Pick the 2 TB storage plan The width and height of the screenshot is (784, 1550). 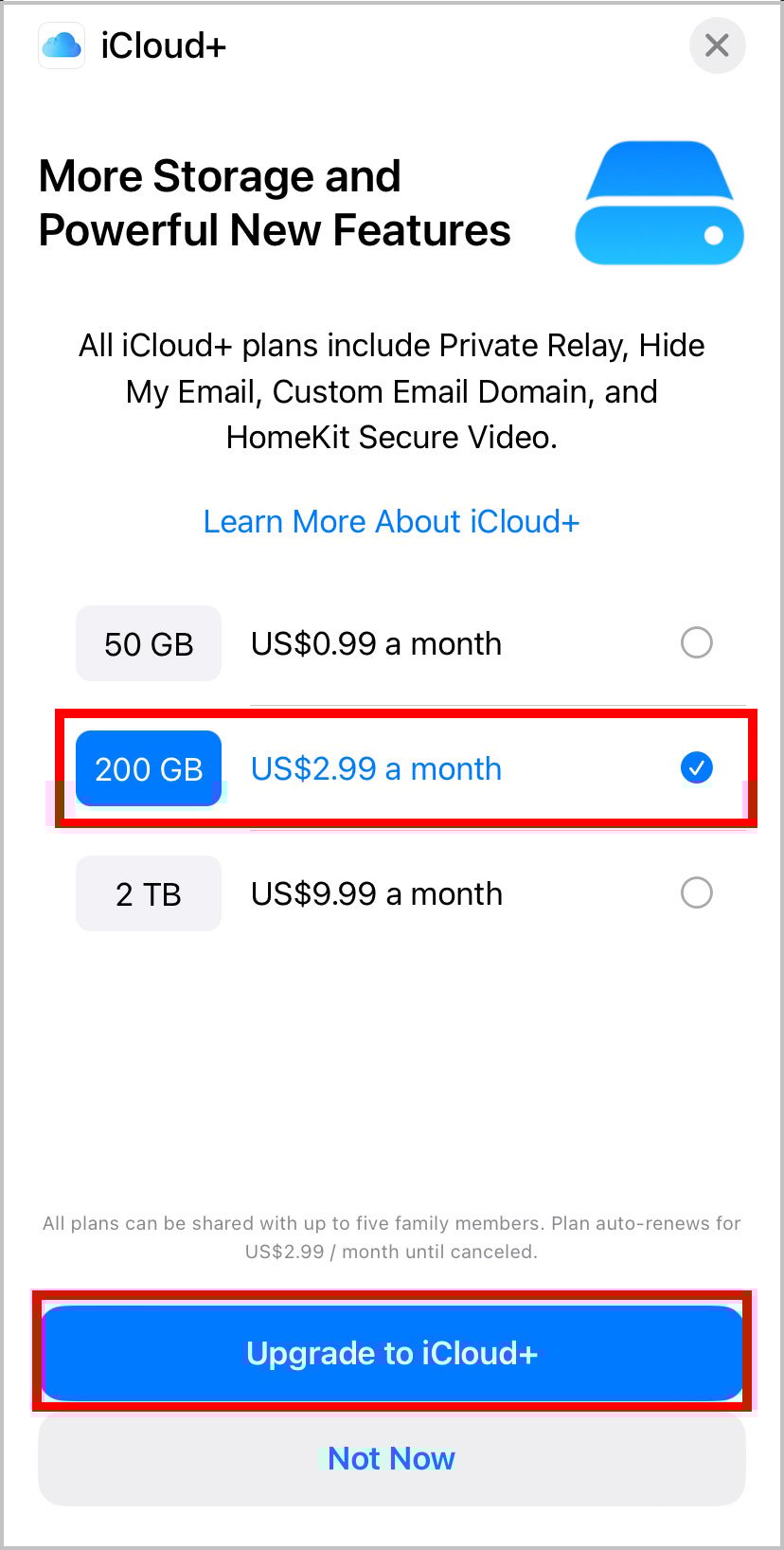coord(696,893)
